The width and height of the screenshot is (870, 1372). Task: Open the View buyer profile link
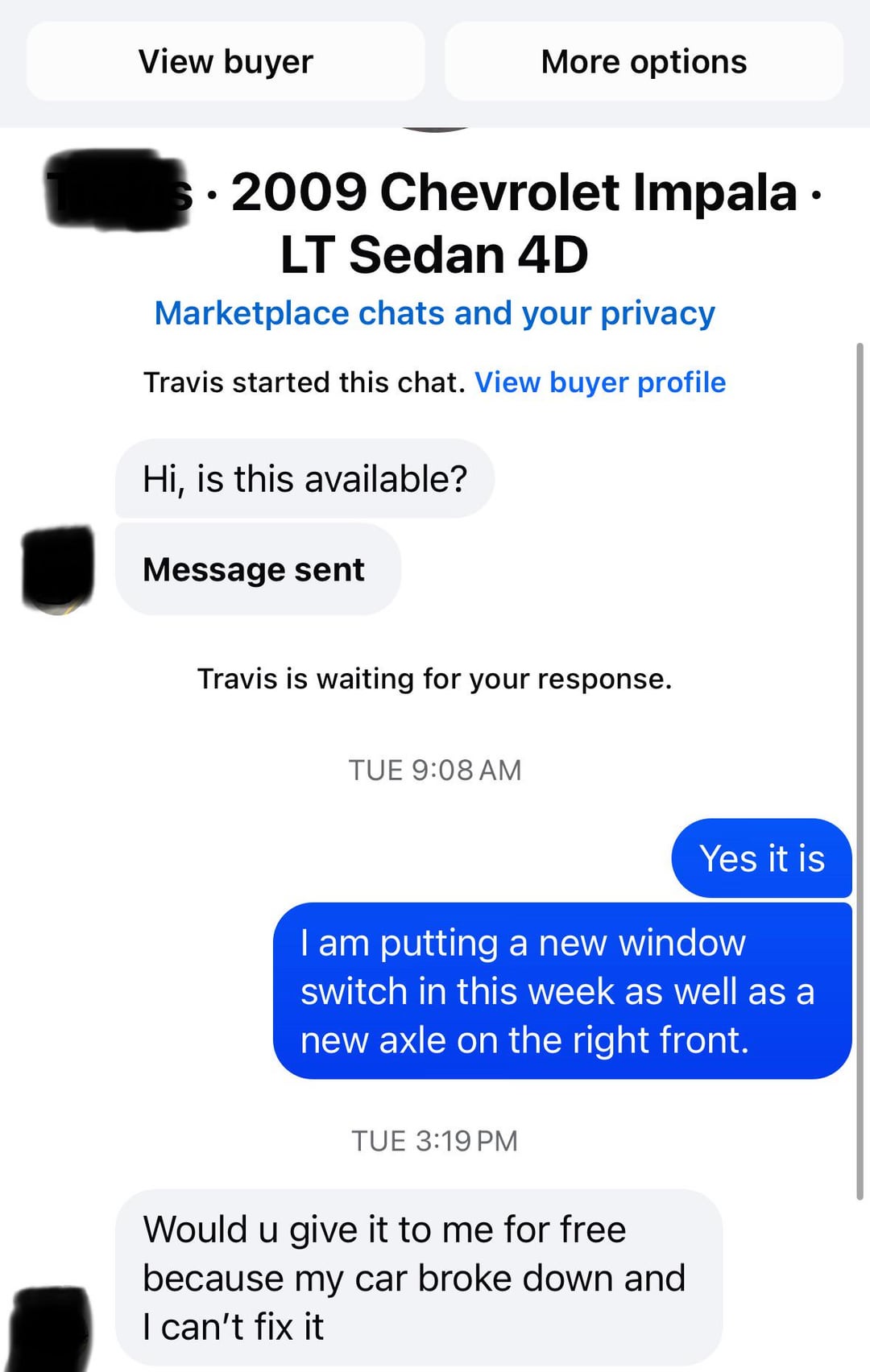[600, 382]
